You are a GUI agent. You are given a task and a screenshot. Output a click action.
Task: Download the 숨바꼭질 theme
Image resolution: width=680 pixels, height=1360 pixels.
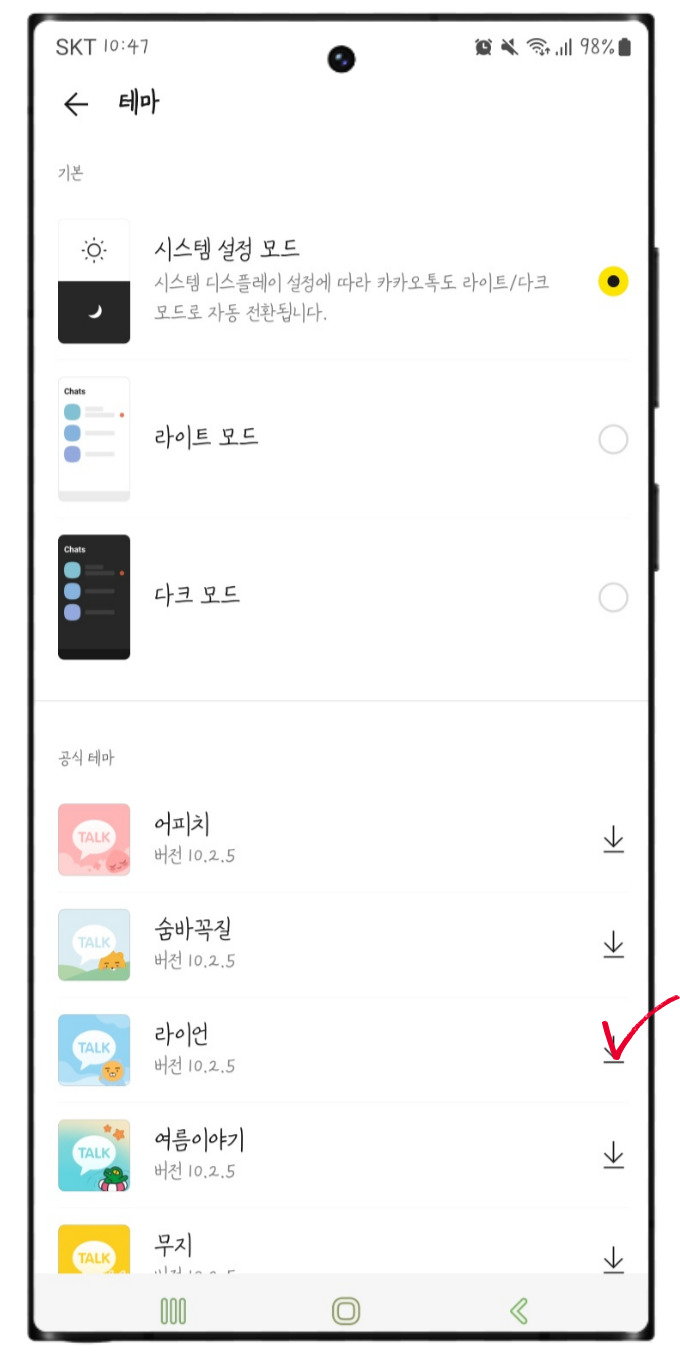coord(613,945)
